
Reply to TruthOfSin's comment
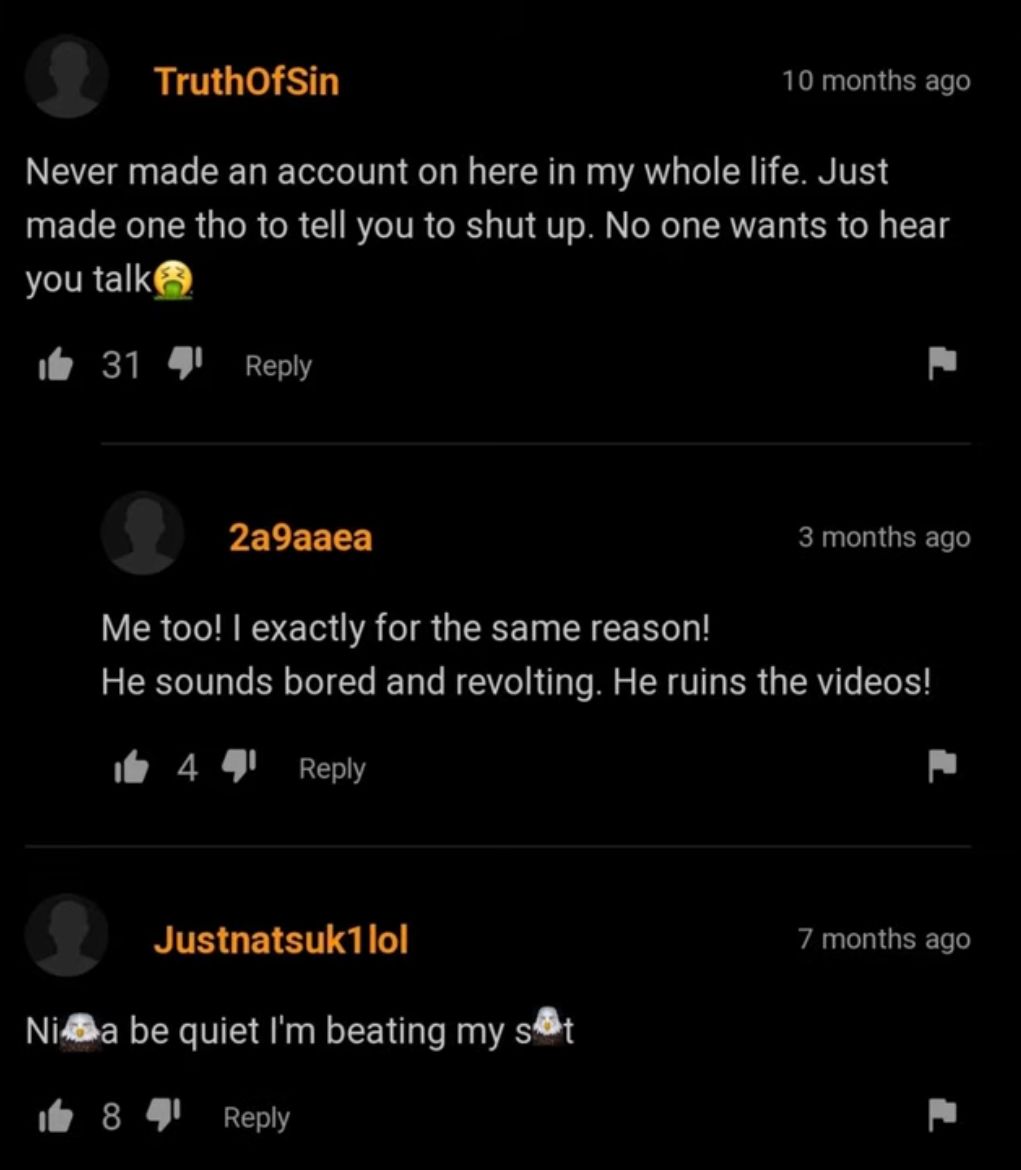click(278, 366)
